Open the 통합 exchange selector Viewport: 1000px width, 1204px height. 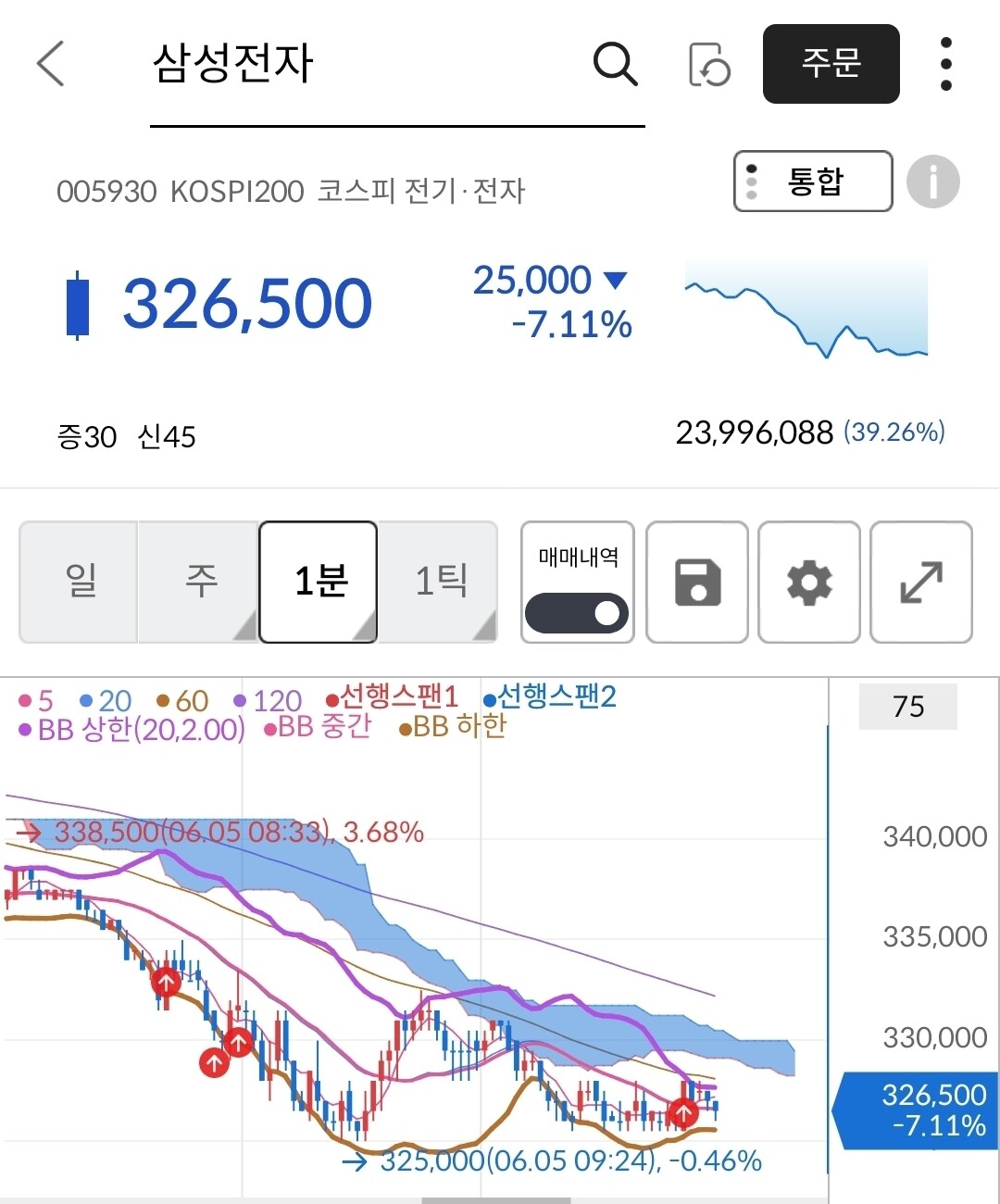813,182
